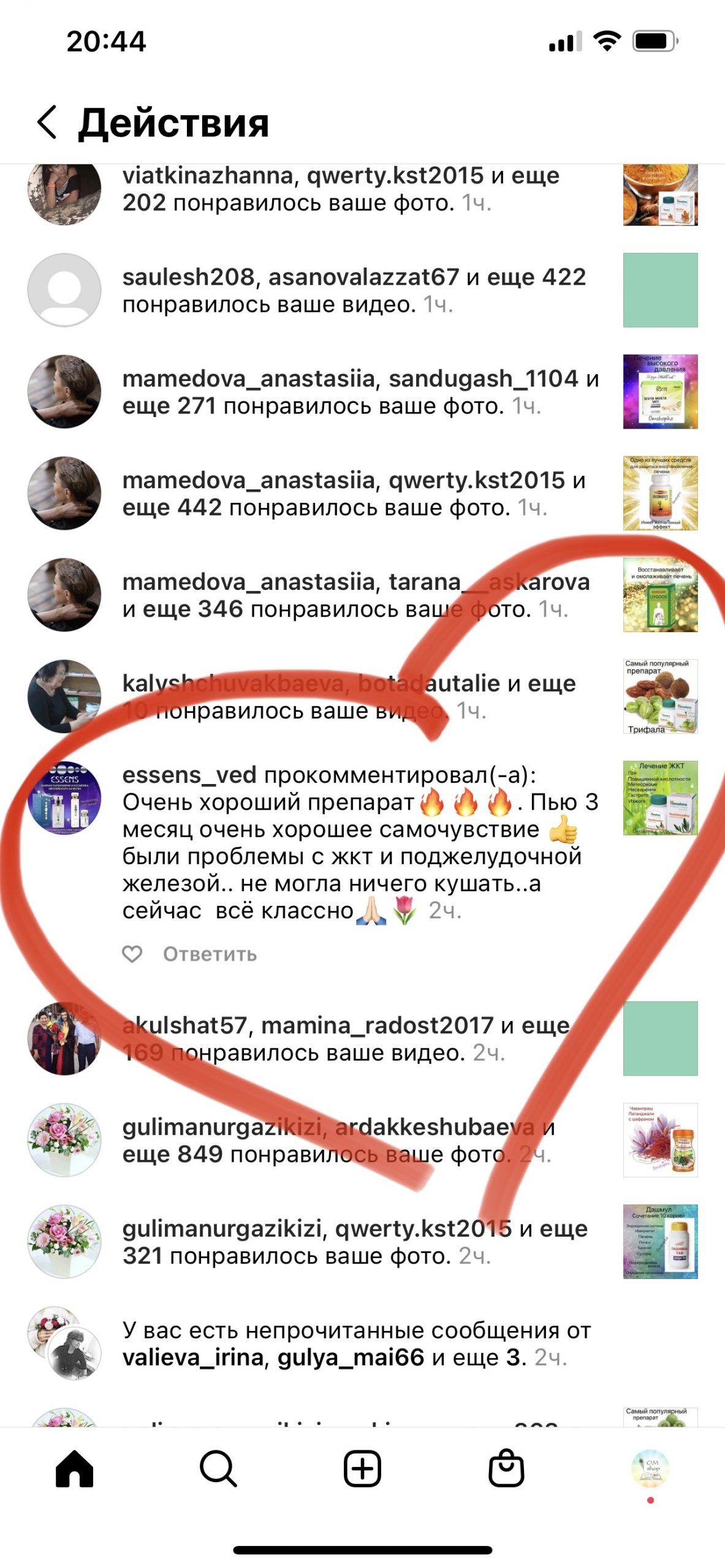Viewport: 725px width, 1568px height.
Task: Open unread messages from valieva_irina notification
Action: 355,1344
